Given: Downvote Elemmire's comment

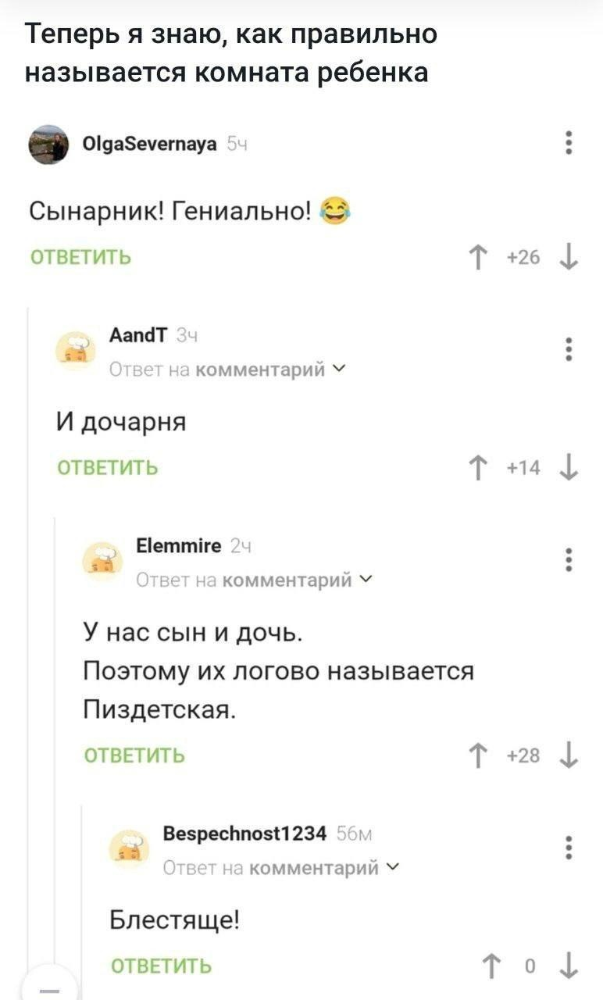Looking at the screenshot, I should pyautogui.click(x=568, y=755).
